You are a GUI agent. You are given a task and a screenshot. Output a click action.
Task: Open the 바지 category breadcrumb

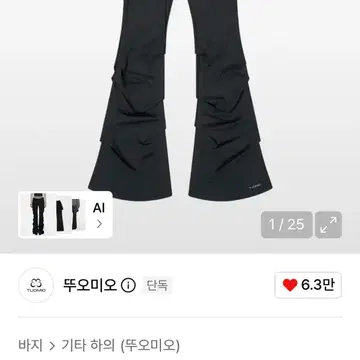click(x=30, y=345)
